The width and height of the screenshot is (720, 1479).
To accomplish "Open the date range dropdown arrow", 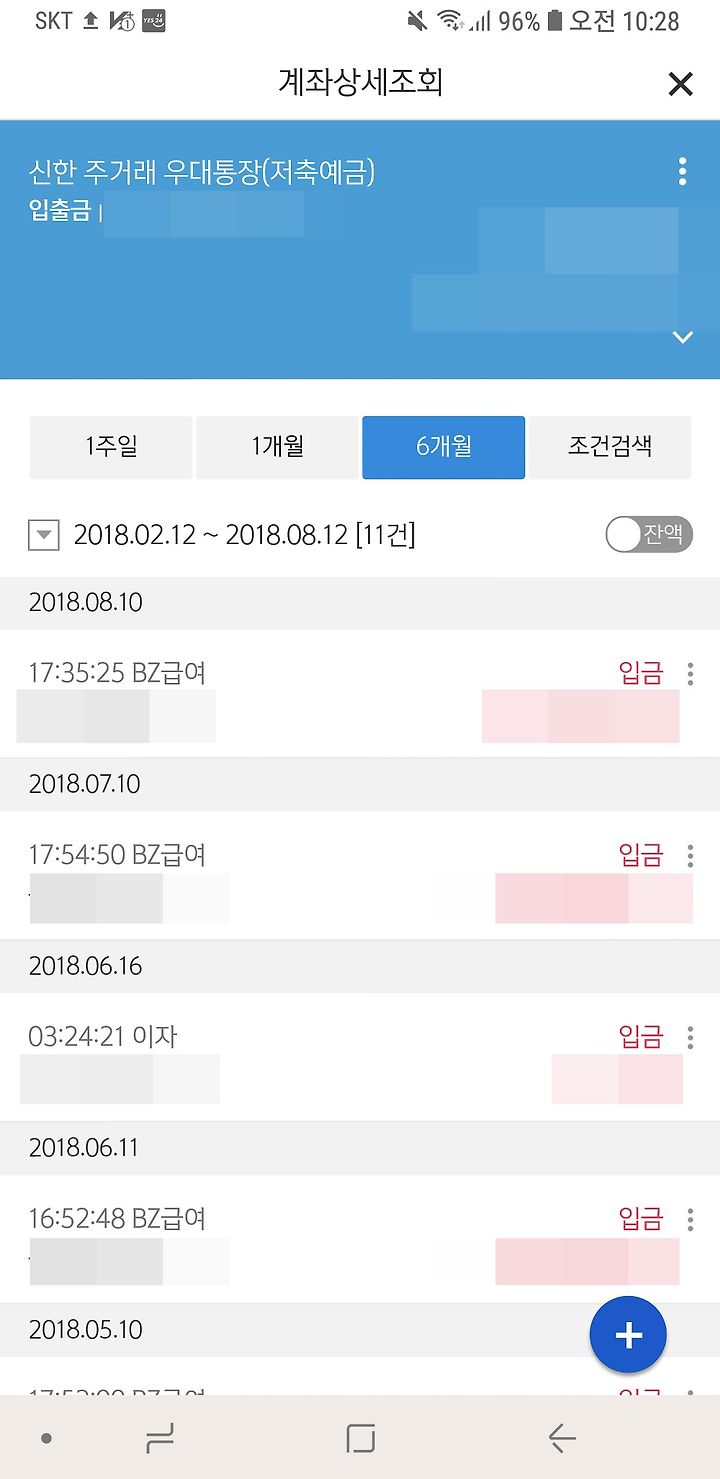I will pyautogui.click(x=43, y=536).
